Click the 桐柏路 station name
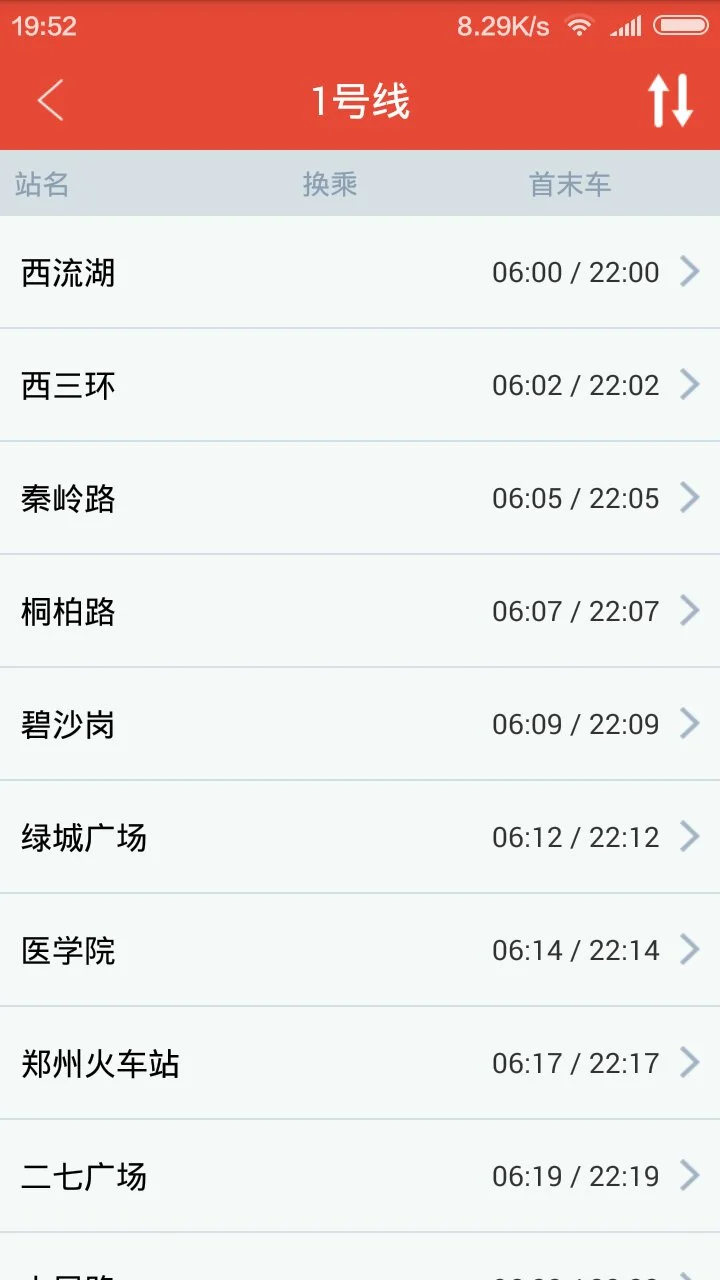The height and width of the screenshot is (1280, 720). (68, 610)
